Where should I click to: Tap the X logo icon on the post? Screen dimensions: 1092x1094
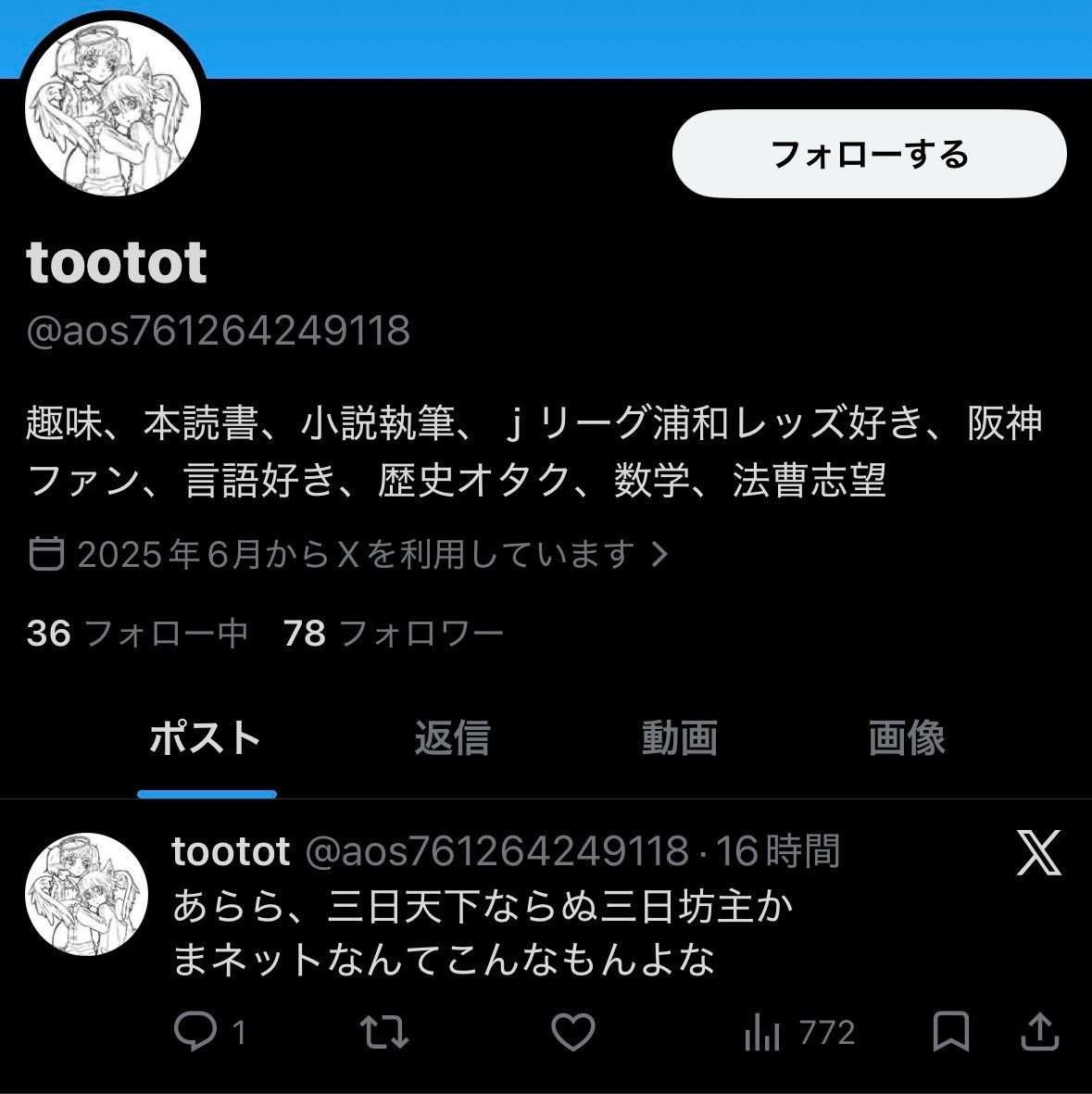coord(1038,852)
